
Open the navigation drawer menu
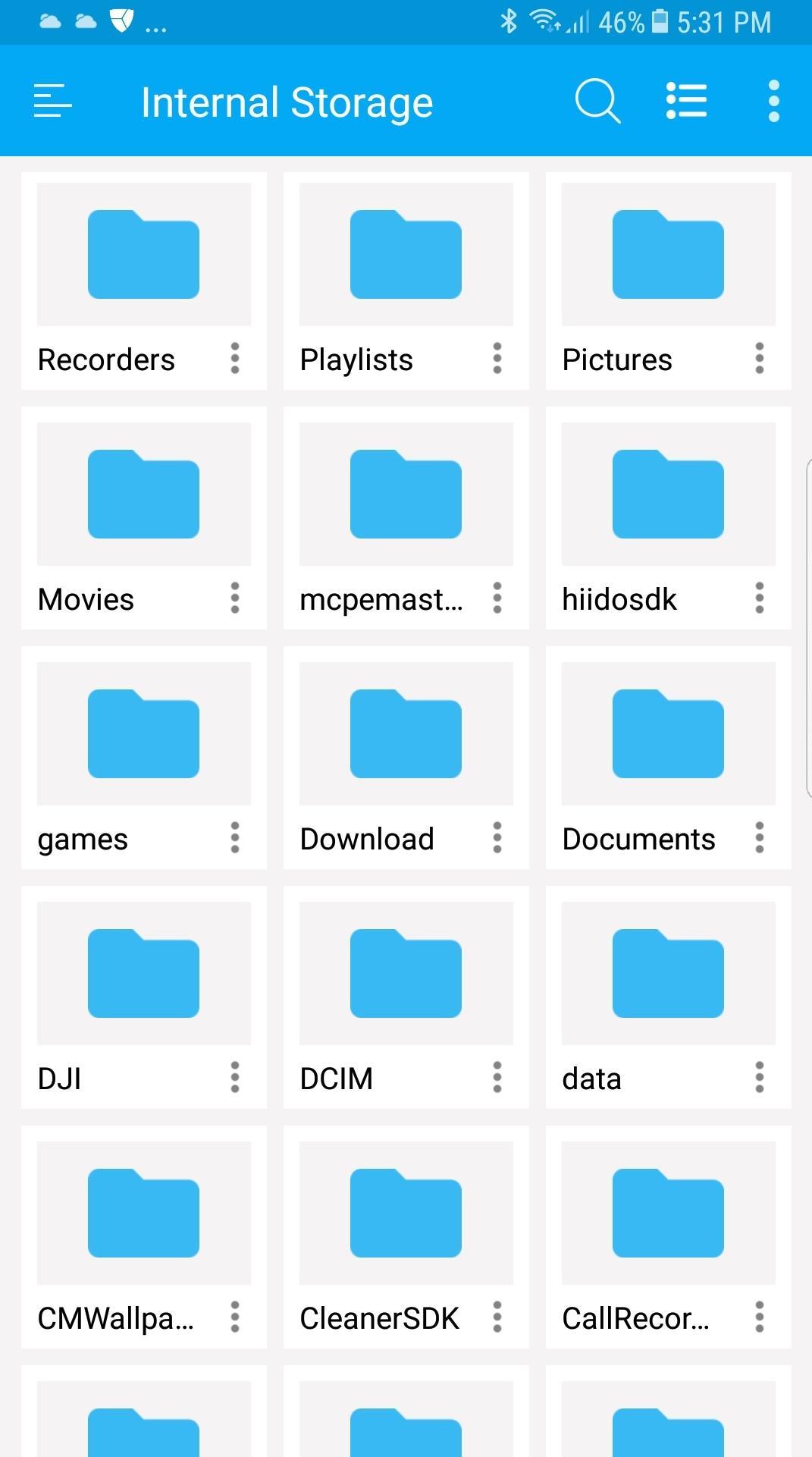(x=53, y=101)
